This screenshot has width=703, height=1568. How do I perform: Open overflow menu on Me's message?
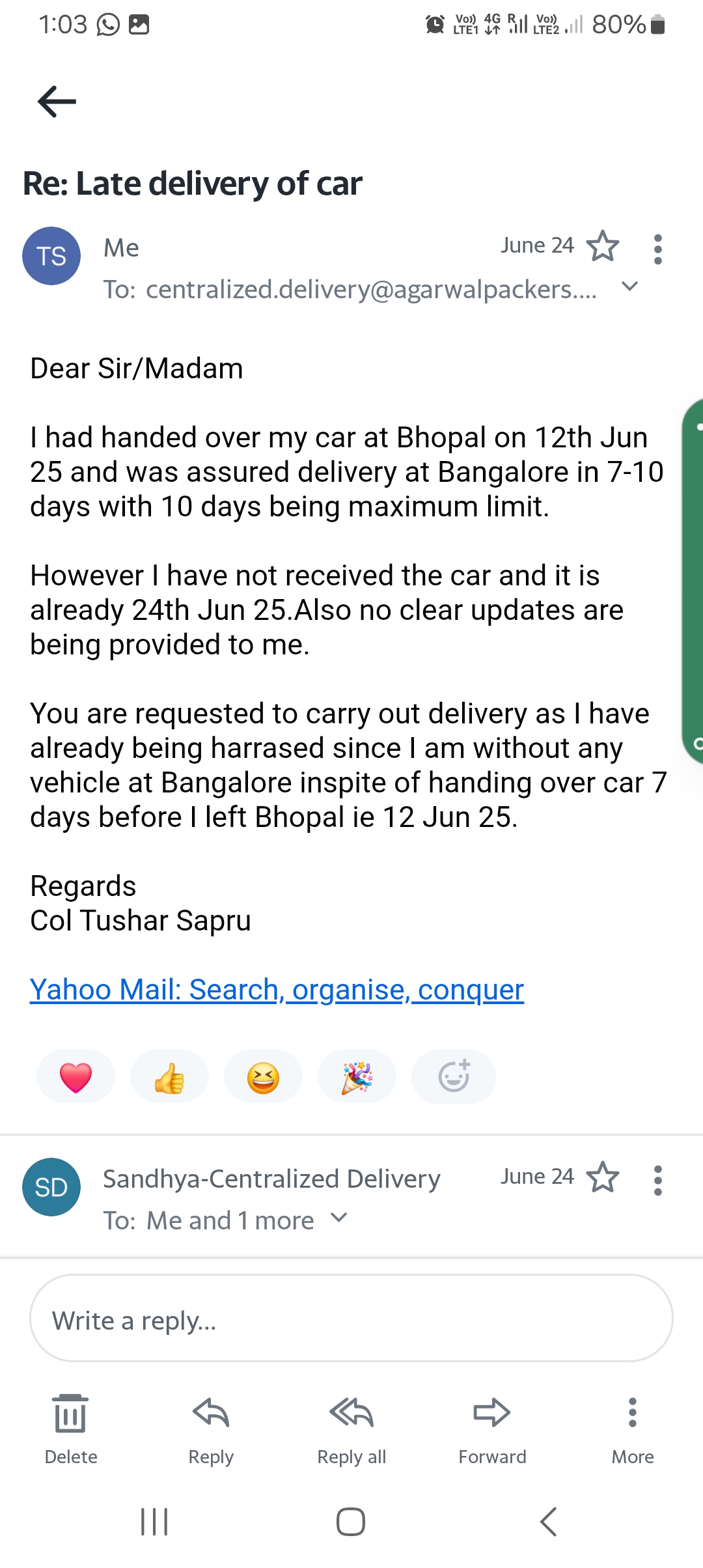658,249
